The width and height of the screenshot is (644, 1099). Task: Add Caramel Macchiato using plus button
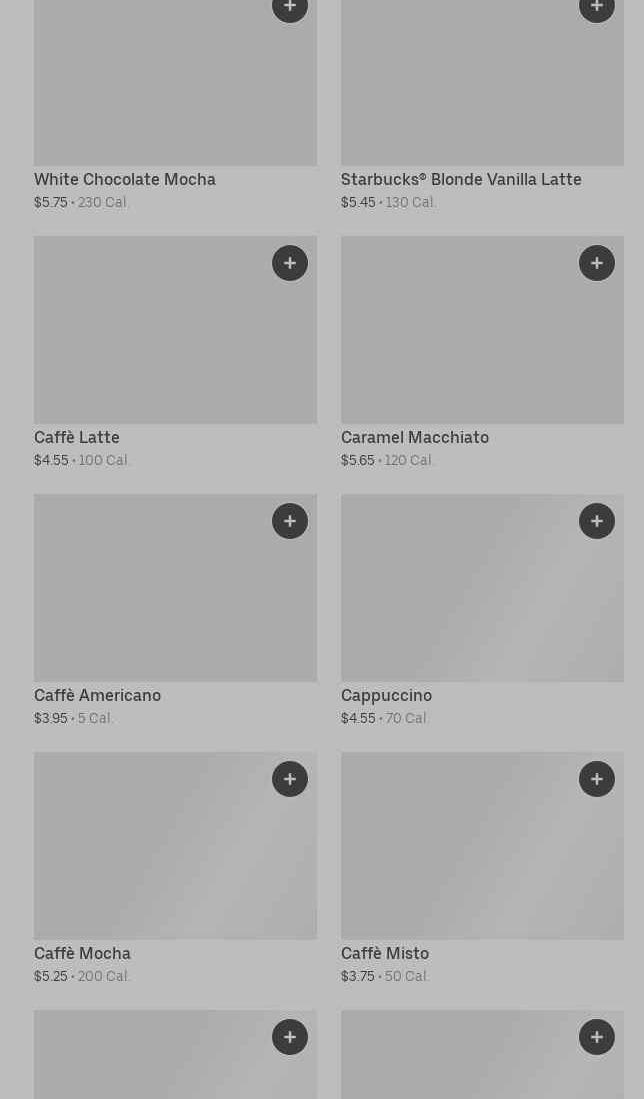[x=597, y=263]
